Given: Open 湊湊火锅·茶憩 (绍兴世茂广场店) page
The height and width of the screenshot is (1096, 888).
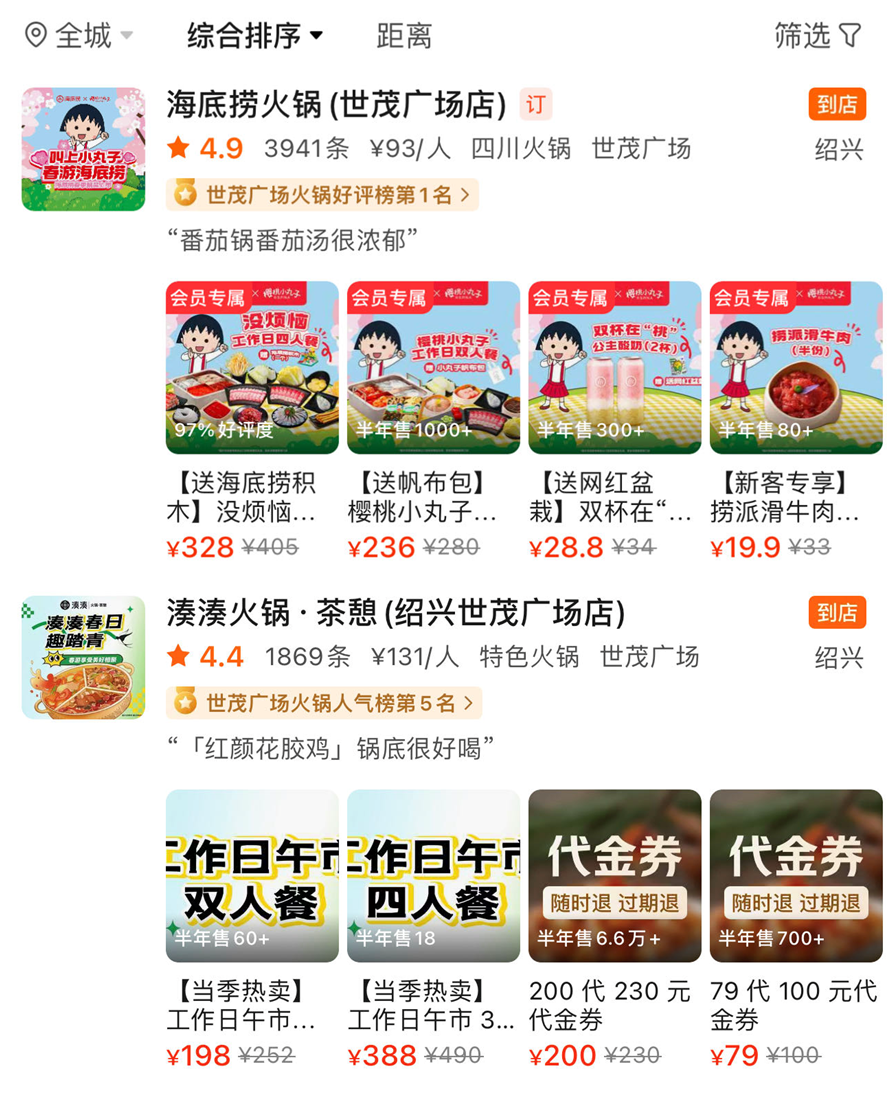Looking at the screenshot, I should tap(395, 612).
